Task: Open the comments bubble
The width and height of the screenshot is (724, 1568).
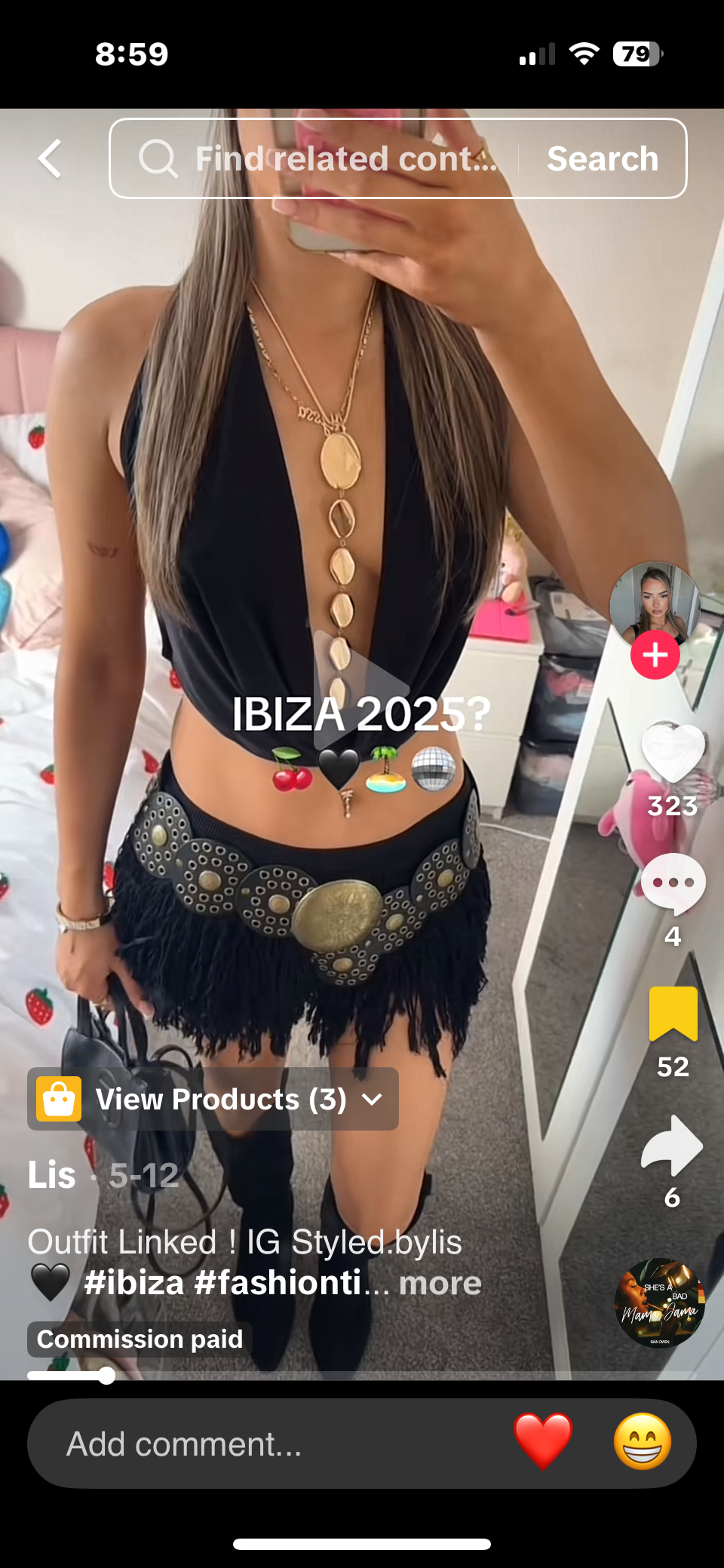Action: coord(673,884)
